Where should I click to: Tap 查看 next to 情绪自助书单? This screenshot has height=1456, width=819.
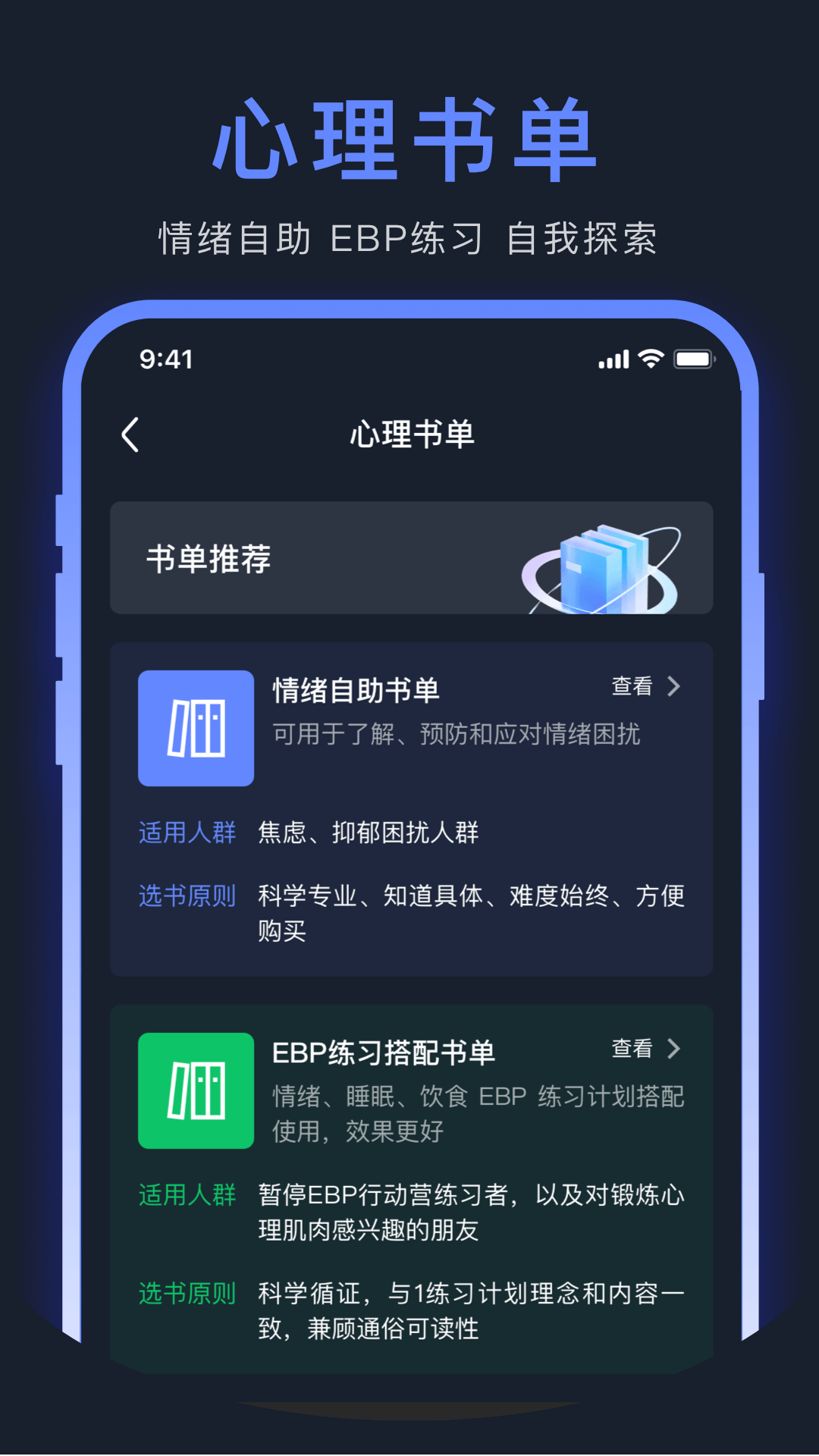pos(632,686)
